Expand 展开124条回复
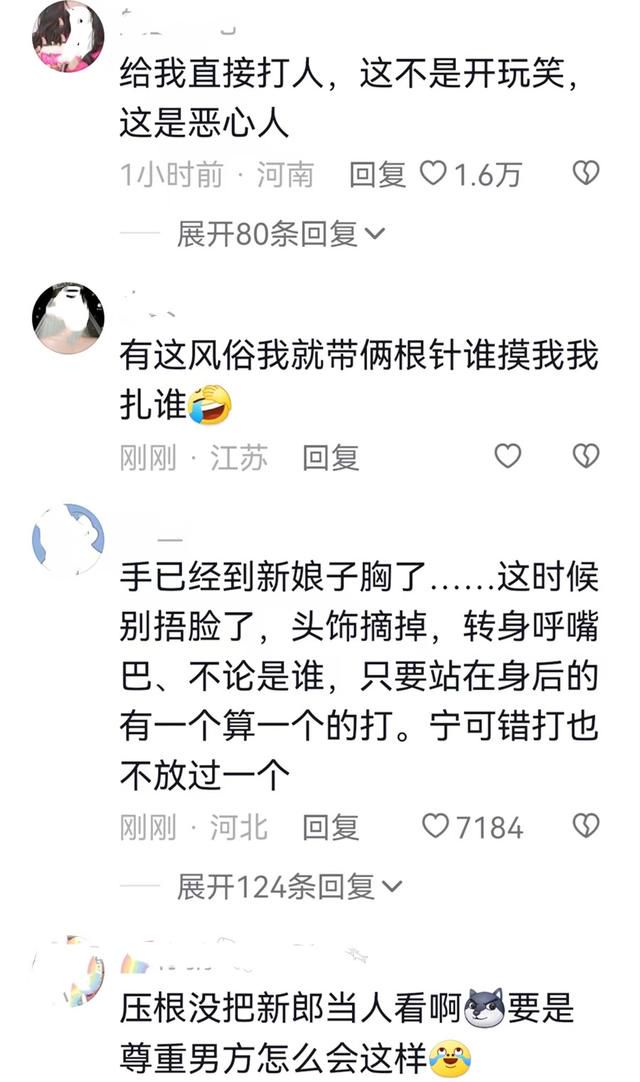Screen dimensions: 640x1082 [x=289, y=887]
